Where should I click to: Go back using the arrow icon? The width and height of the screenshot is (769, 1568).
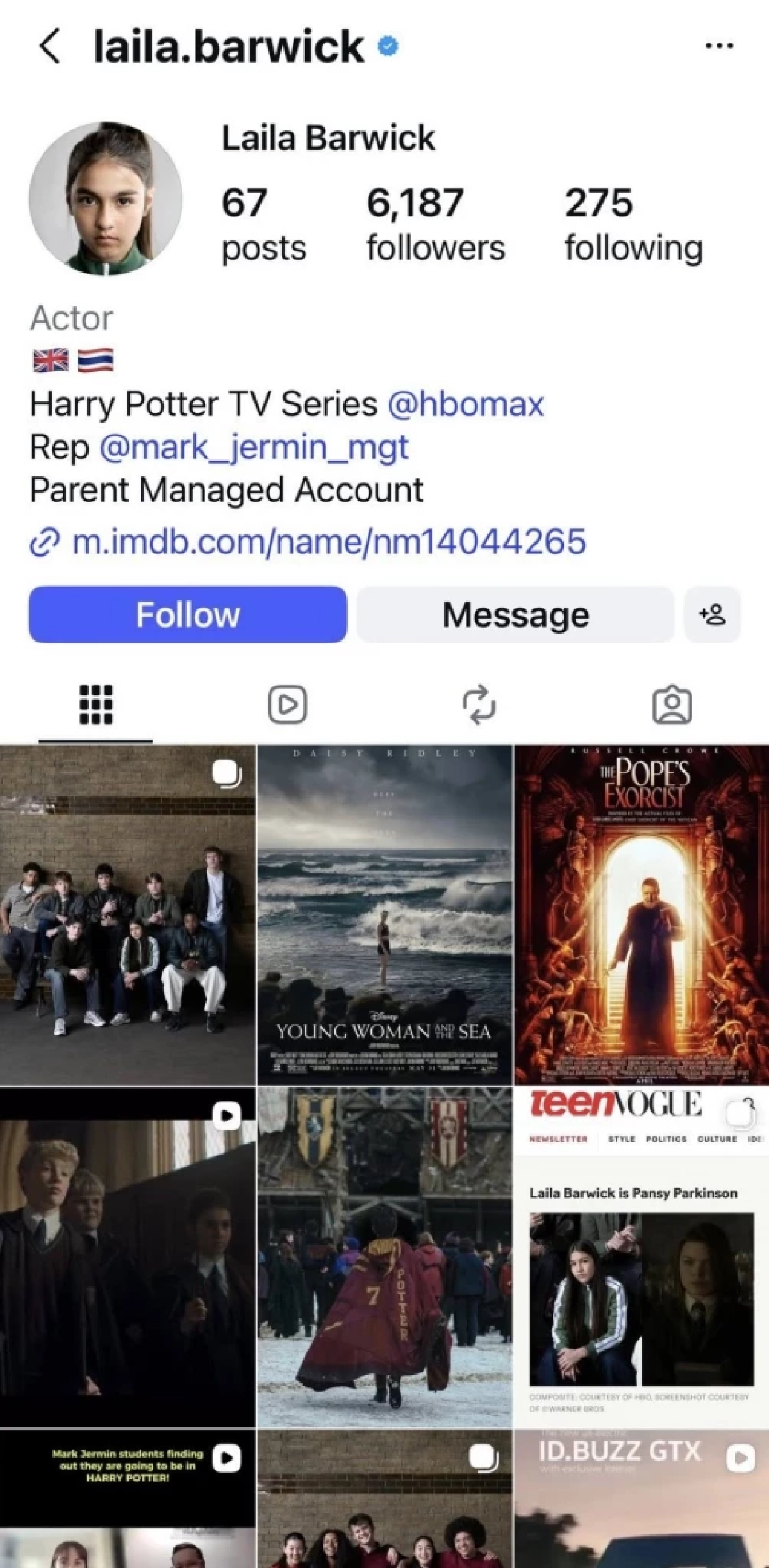pyautogui.click(x=50, y=46)
